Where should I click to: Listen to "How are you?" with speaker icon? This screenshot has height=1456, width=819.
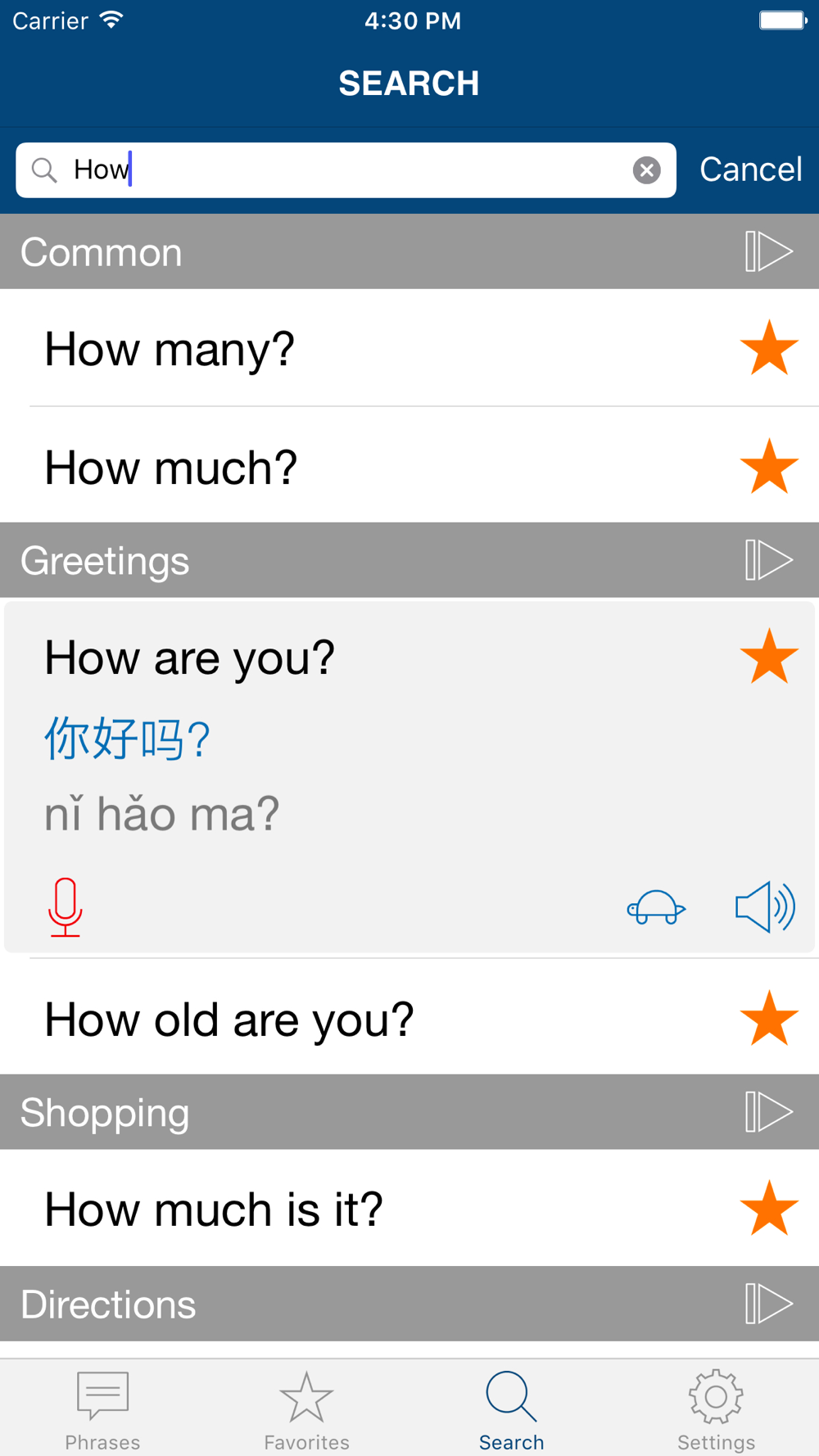click(x=765, y=907)
